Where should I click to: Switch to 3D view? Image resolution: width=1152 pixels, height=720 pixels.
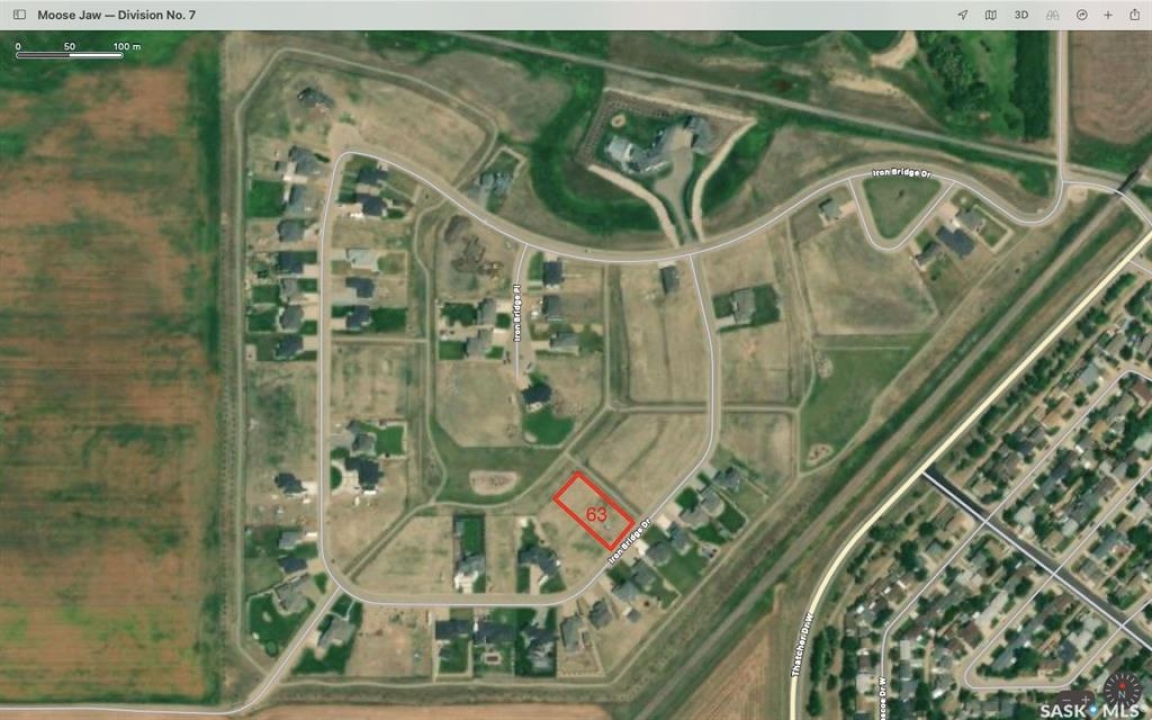[x=1021, y=15]
